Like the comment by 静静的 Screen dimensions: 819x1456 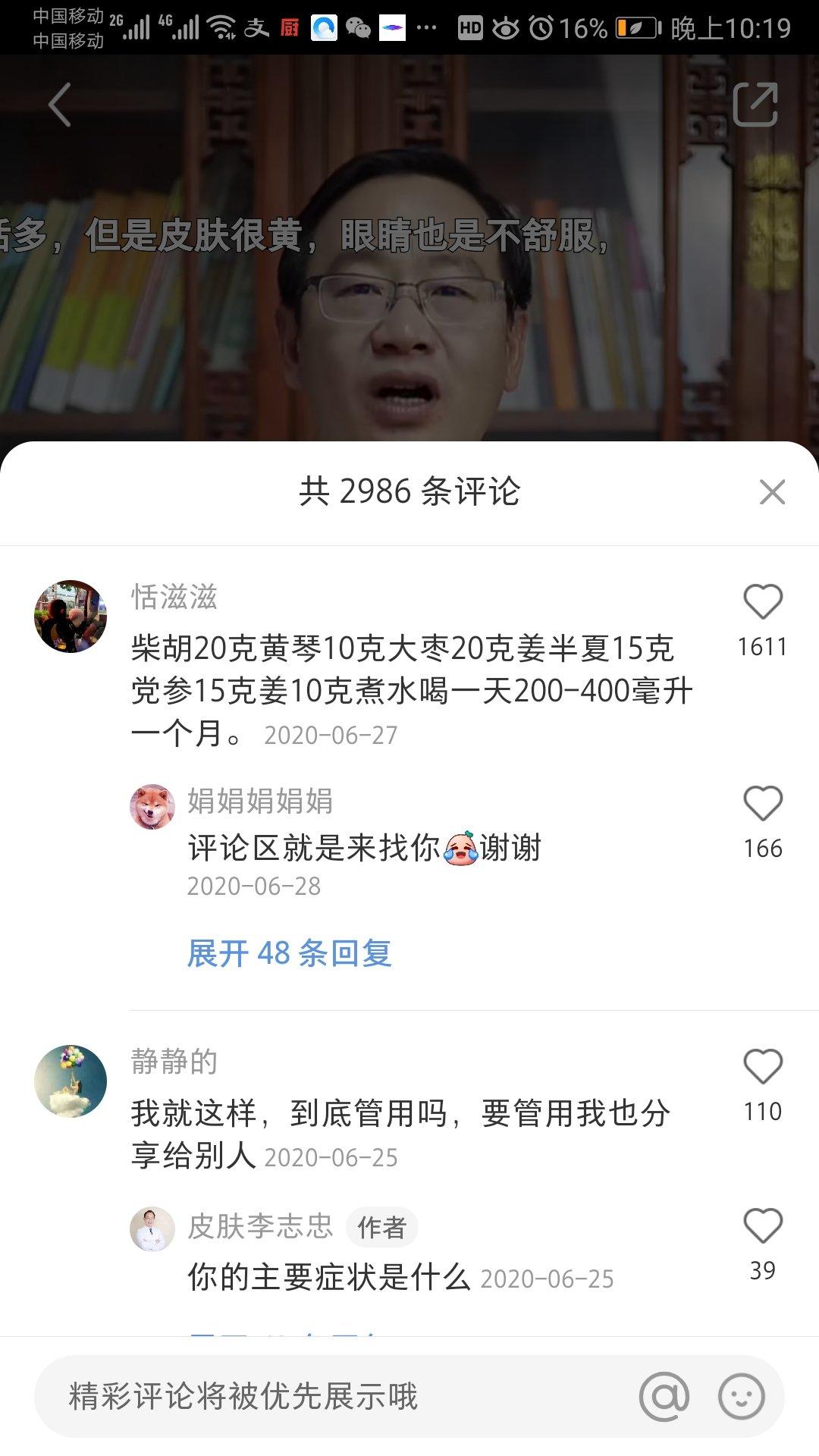coord(762,1068)
